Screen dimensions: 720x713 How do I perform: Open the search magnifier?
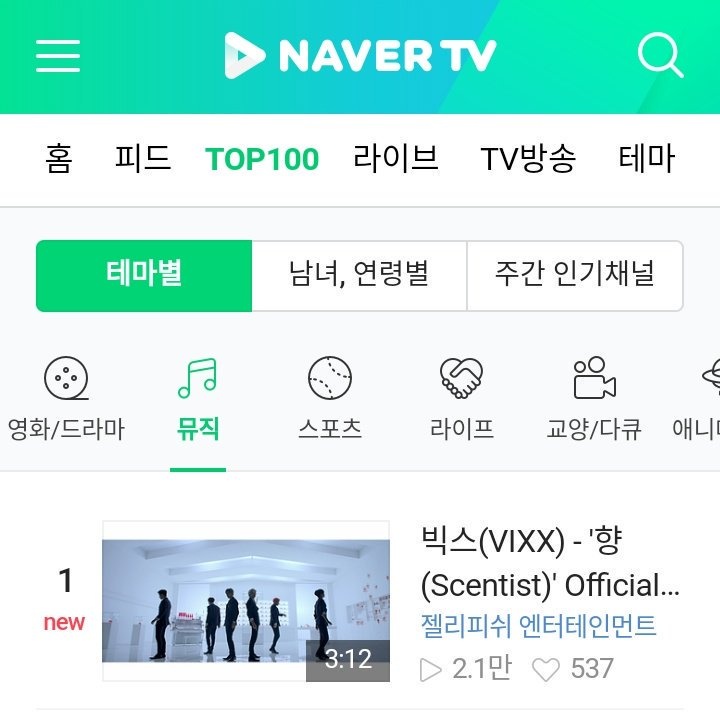[x=659, y=55]
